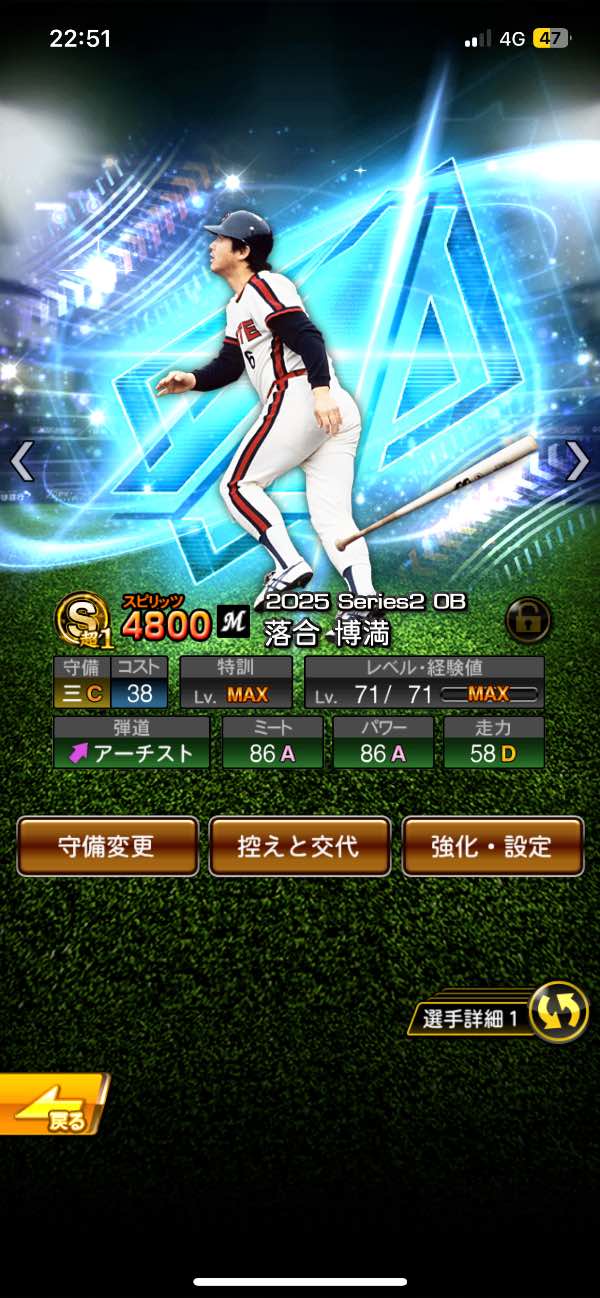This screenshot has height=1298, width=600.
Task: Switch the 選手詳細 1 view
Action: (556, 1014)
